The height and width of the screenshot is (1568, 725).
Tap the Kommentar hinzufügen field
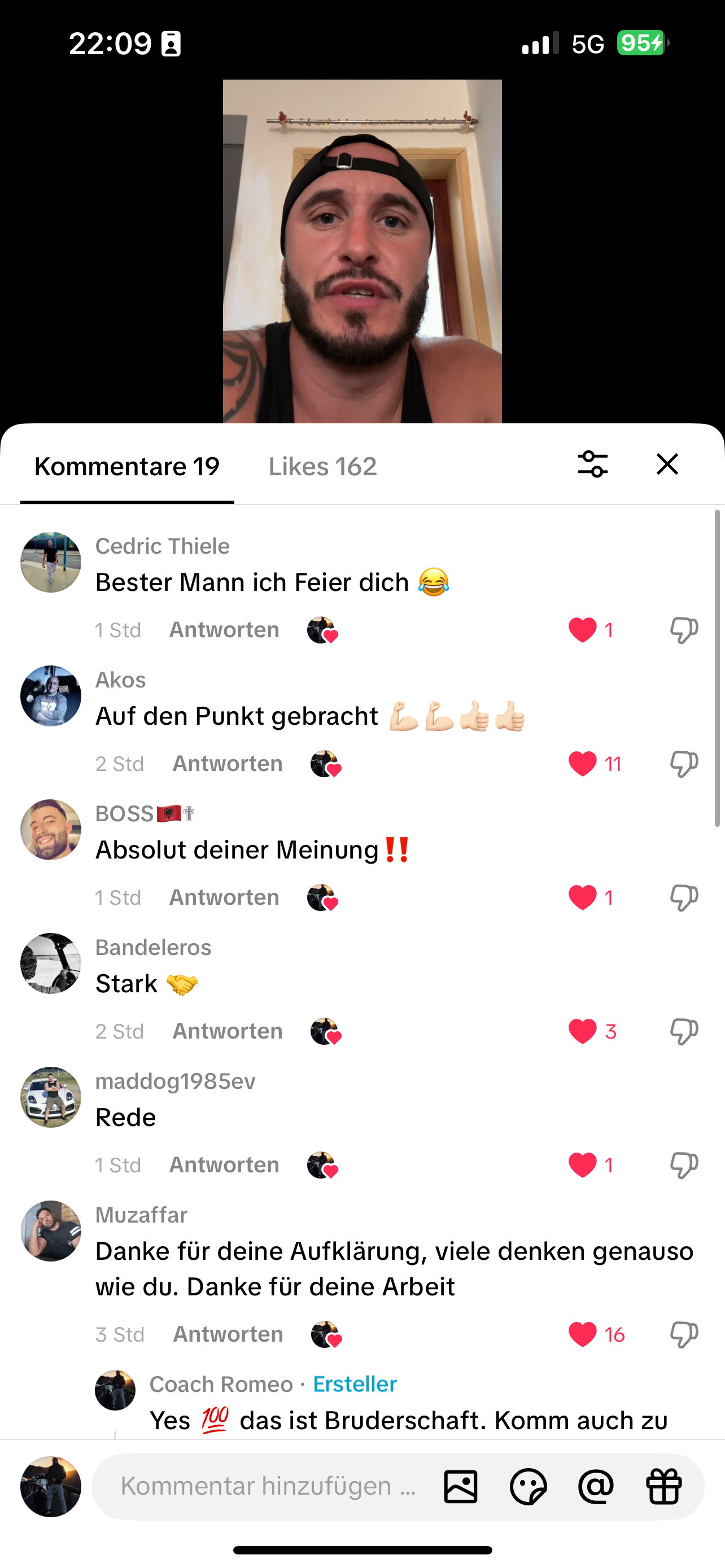[x=268, y=1486]
